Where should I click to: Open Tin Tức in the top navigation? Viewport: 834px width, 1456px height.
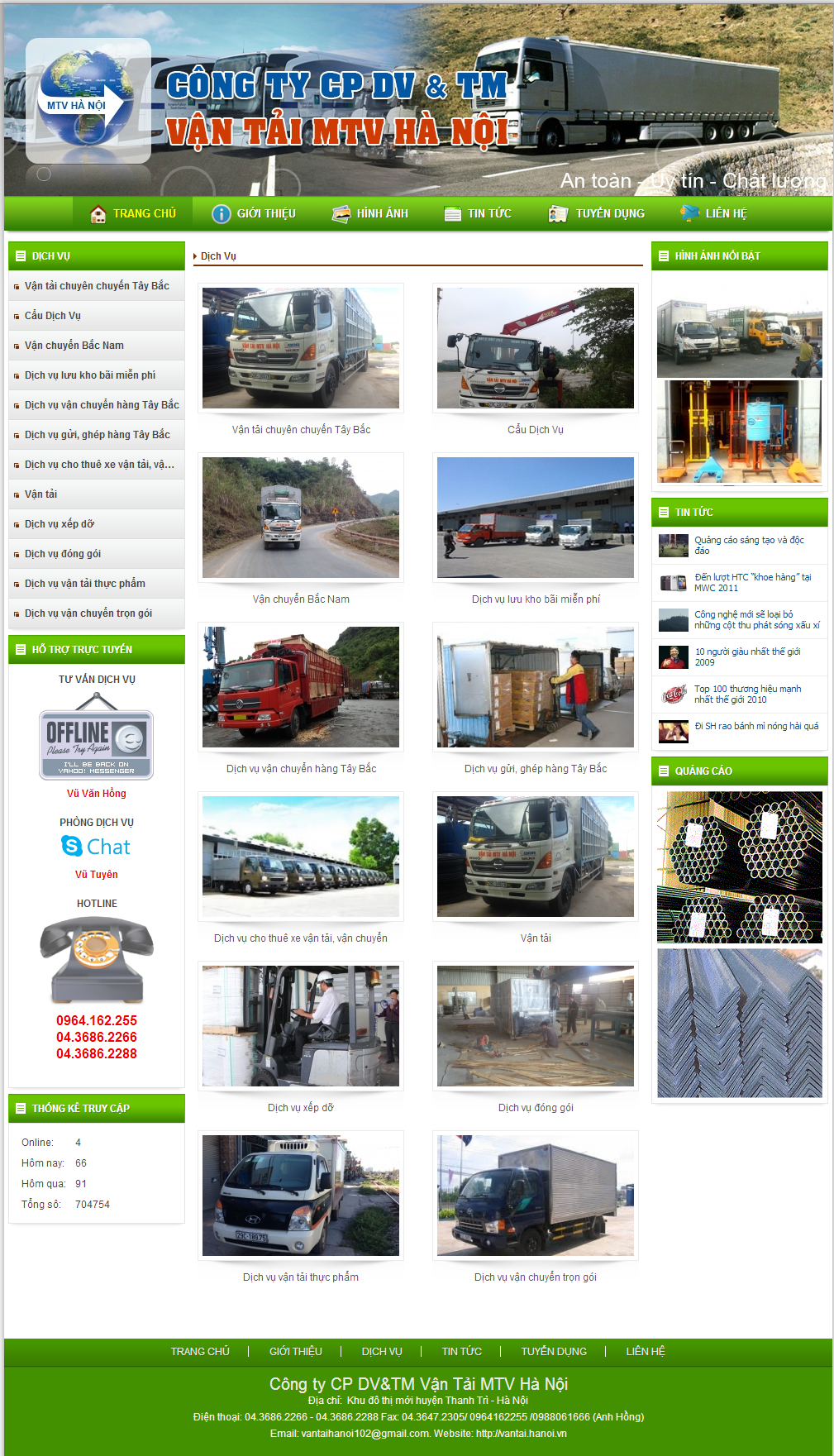[x=478, y=213]
